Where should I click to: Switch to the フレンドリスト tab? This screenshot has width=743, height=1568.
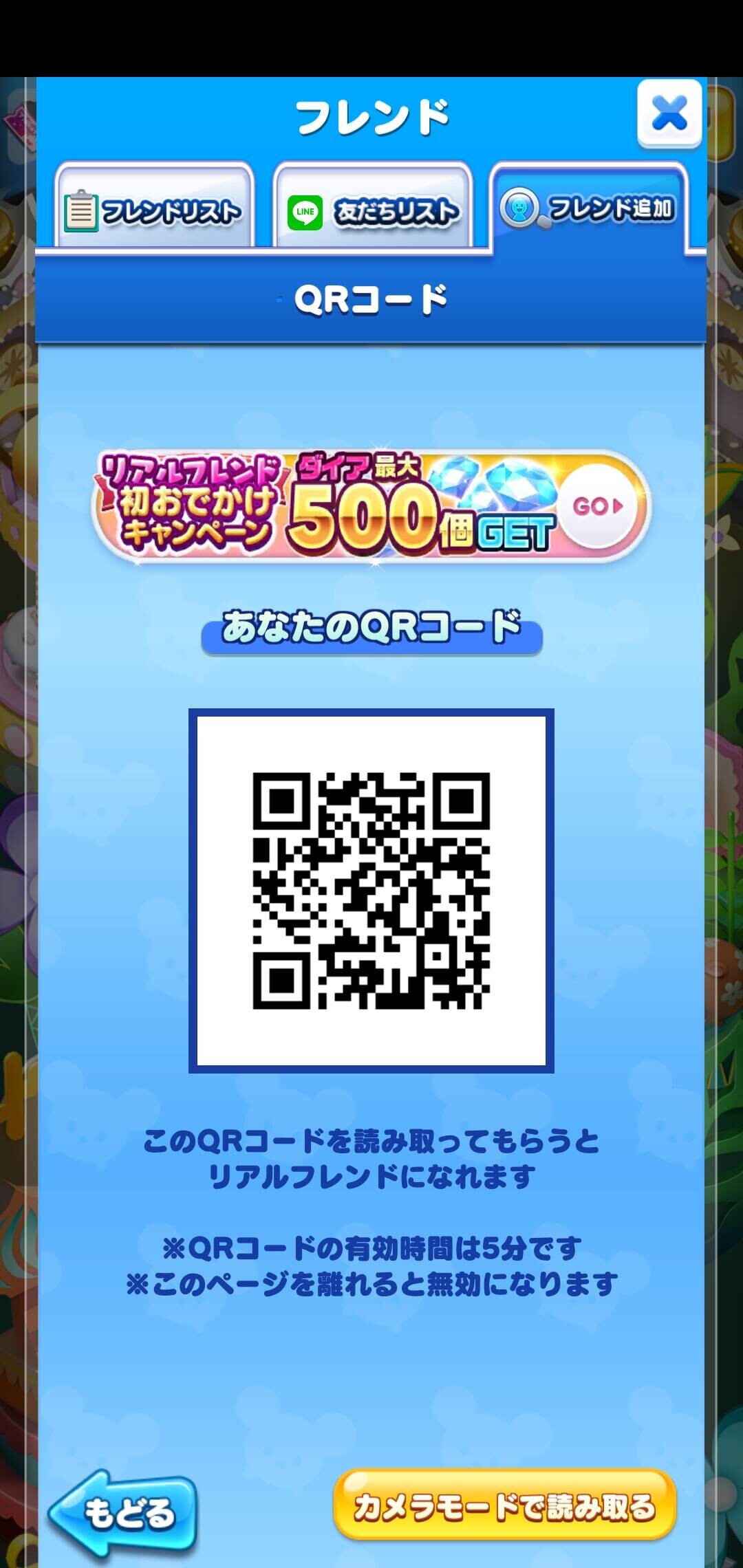tap(155, 206)
